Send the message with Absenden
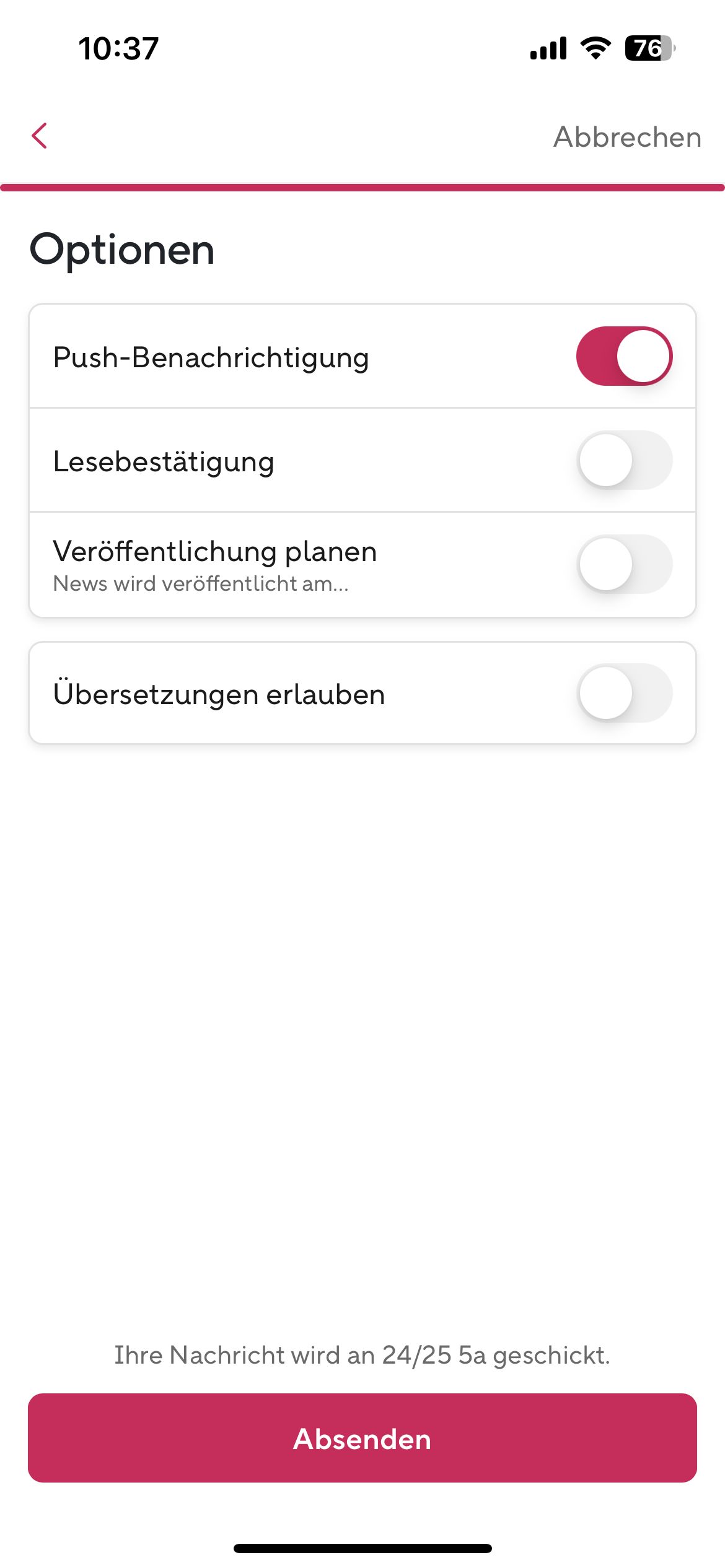Image resolution: width=725 pixels, height=1568 pixels. tap(362, 1438)
